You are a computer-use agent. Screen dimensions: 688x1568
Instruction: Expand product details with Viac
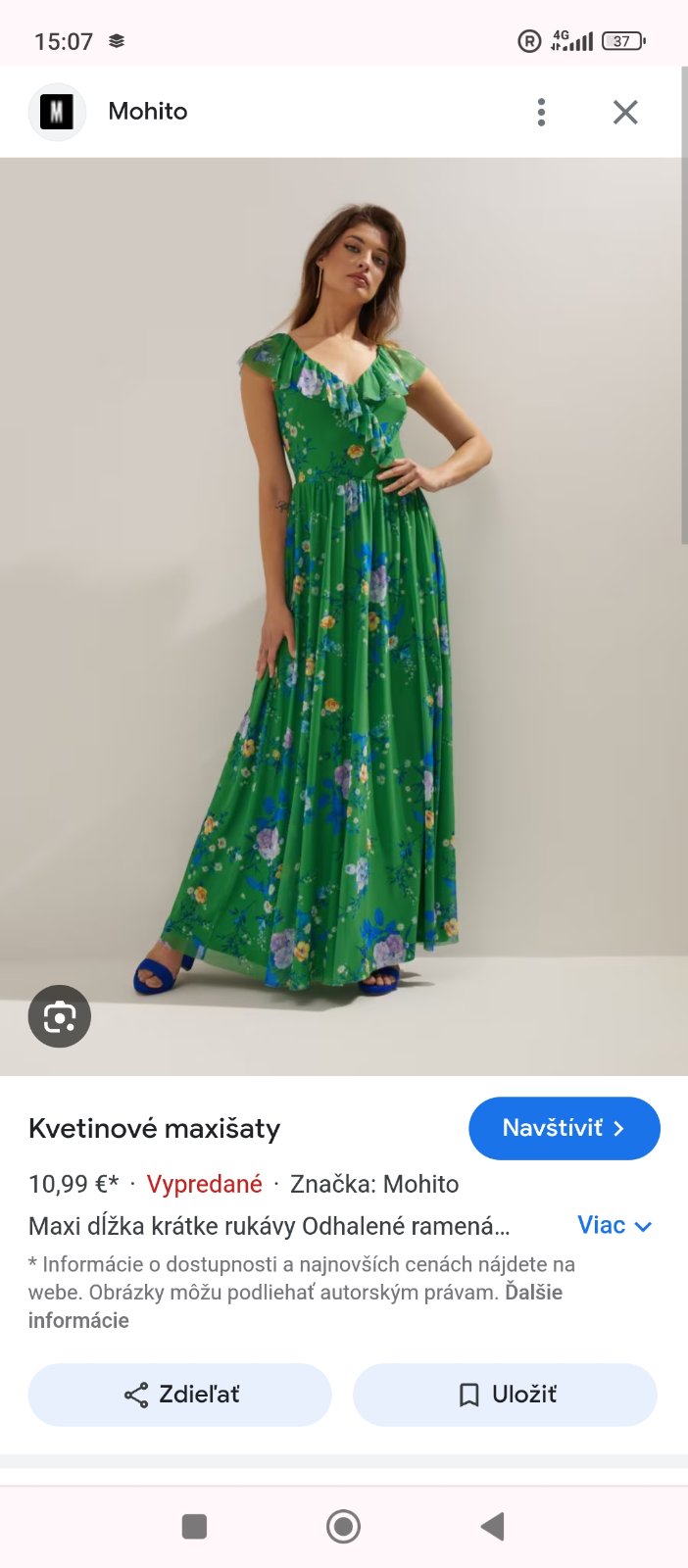pos(614,1225)
